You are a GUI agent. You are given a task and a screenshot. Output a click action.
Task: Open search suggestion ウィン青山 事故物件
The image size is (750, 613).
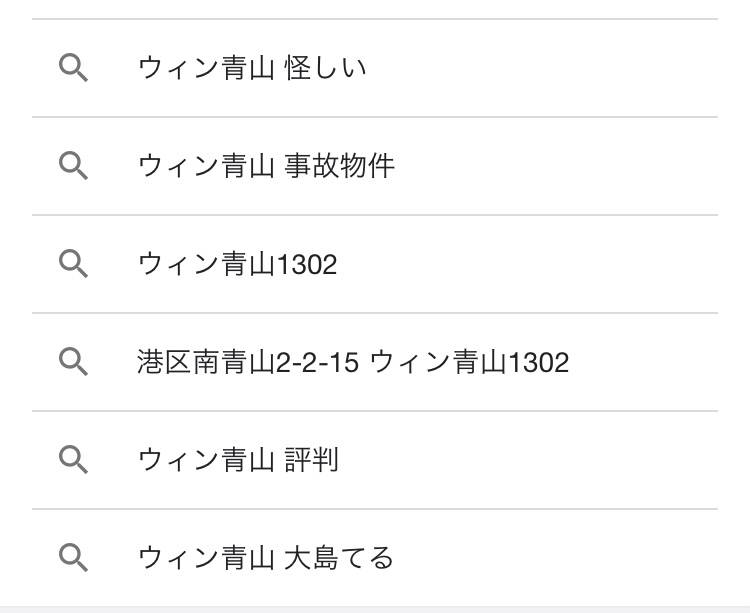(x=266, y=165)
